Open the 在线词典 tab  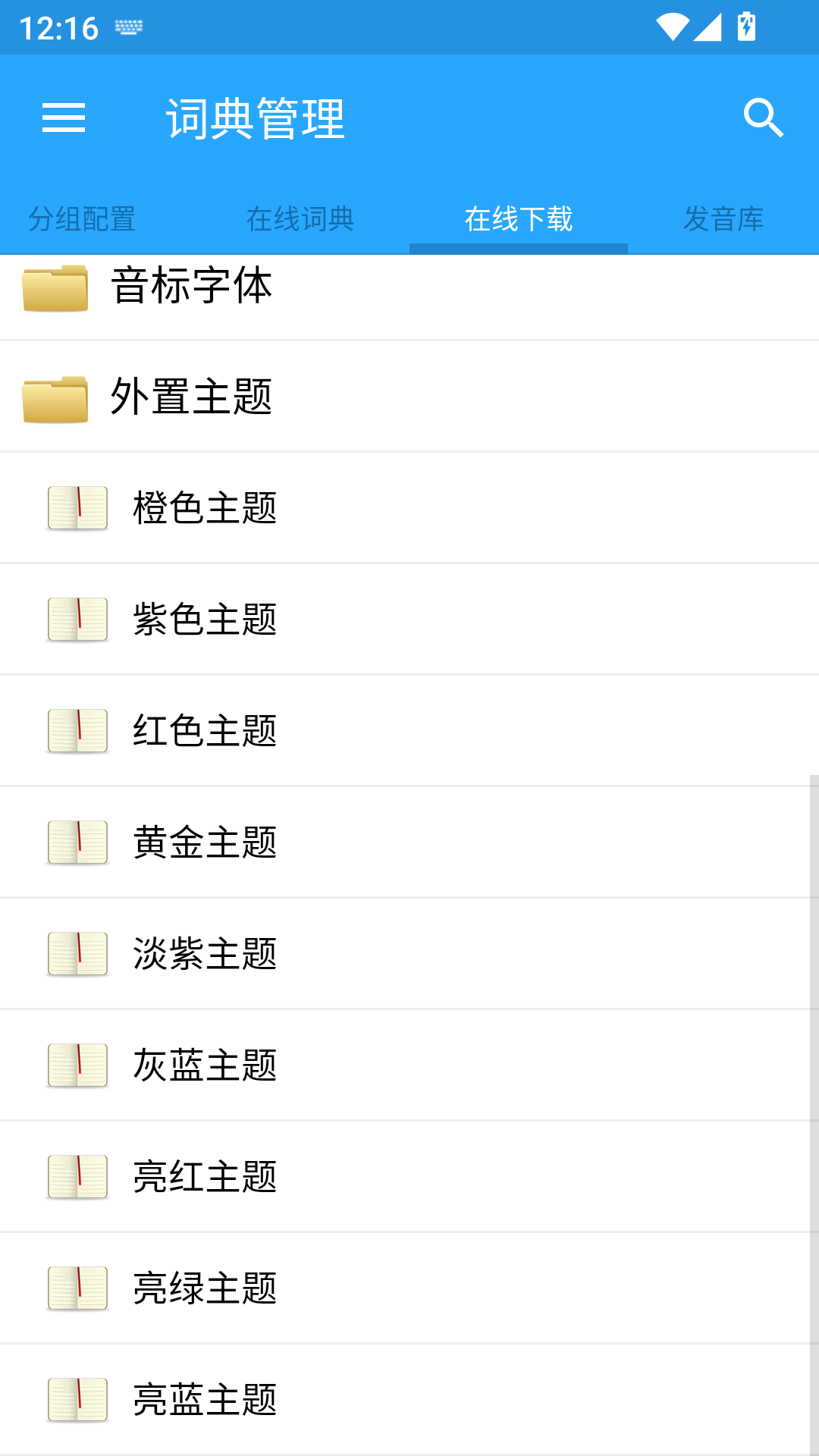[301, 220]
